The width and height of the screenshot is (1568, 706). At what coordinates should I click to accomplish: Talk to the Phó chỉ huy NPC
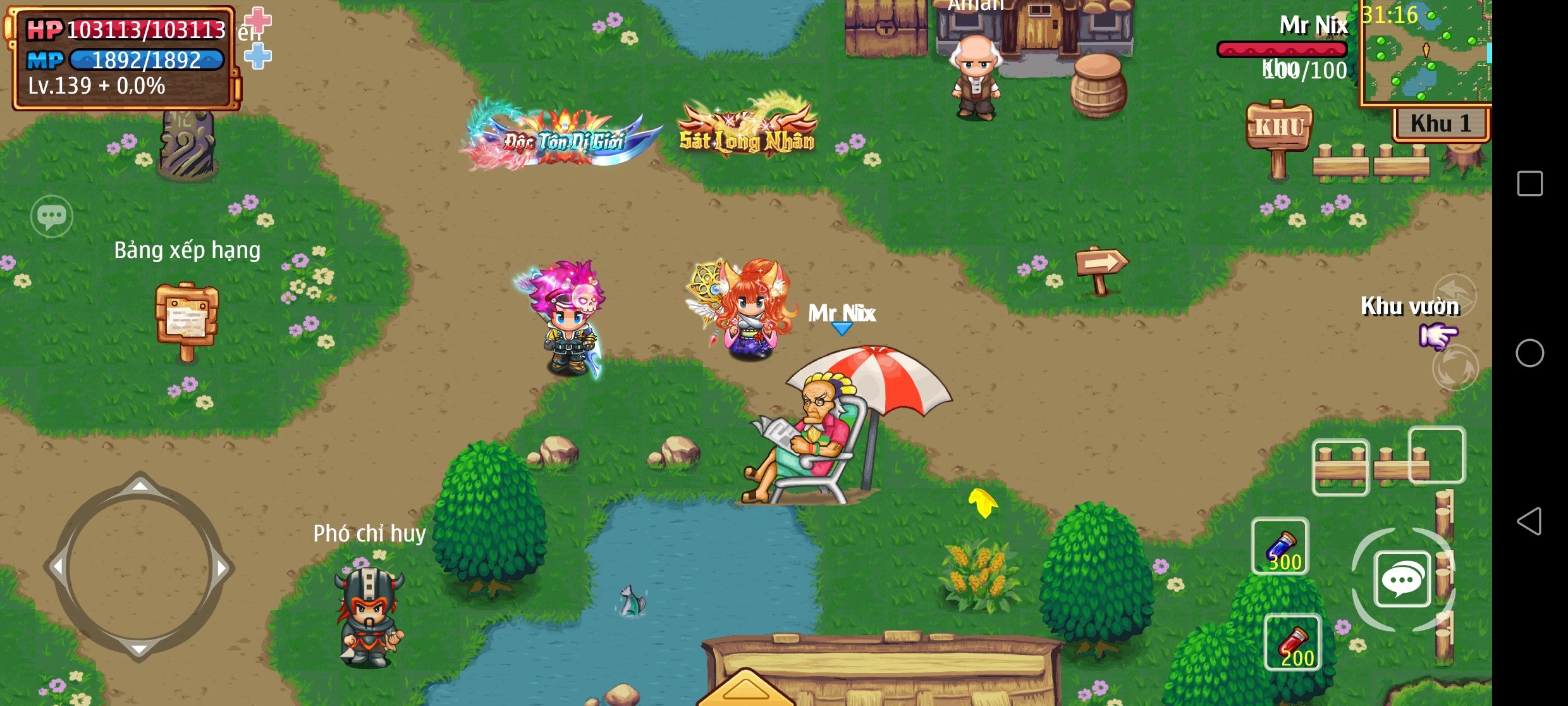point(369,617)
